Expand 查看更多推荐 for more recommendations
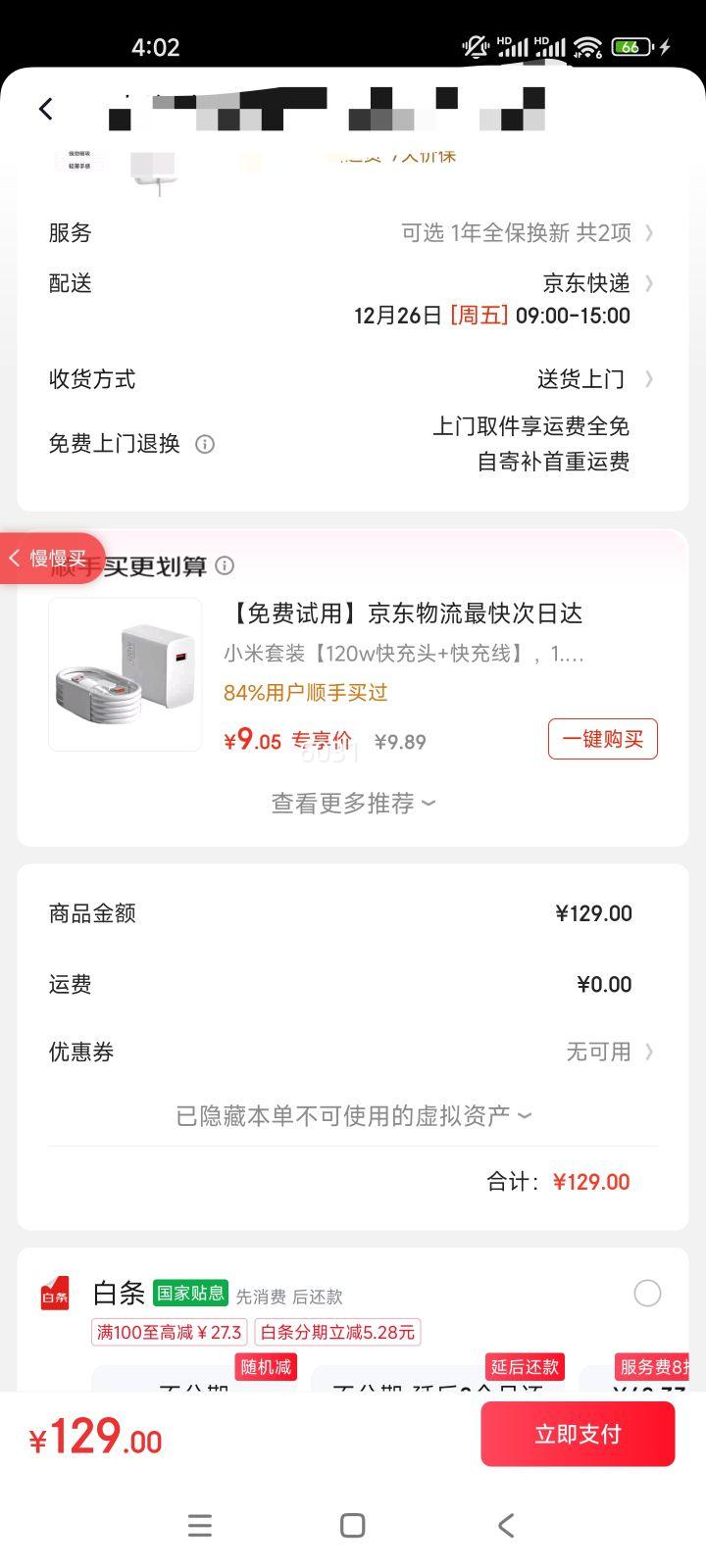 tap(351, 803)
